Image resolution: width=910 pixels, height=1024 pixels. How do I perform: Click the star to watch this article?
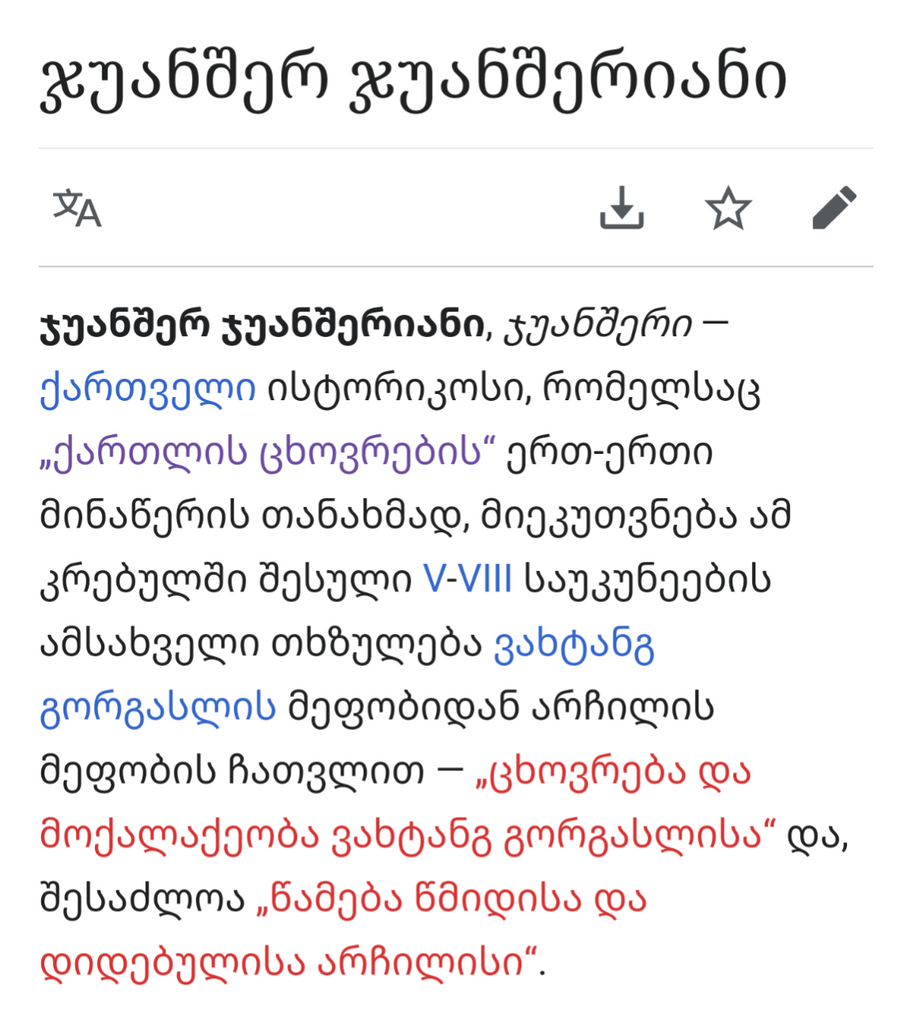(x=728, y=208)
